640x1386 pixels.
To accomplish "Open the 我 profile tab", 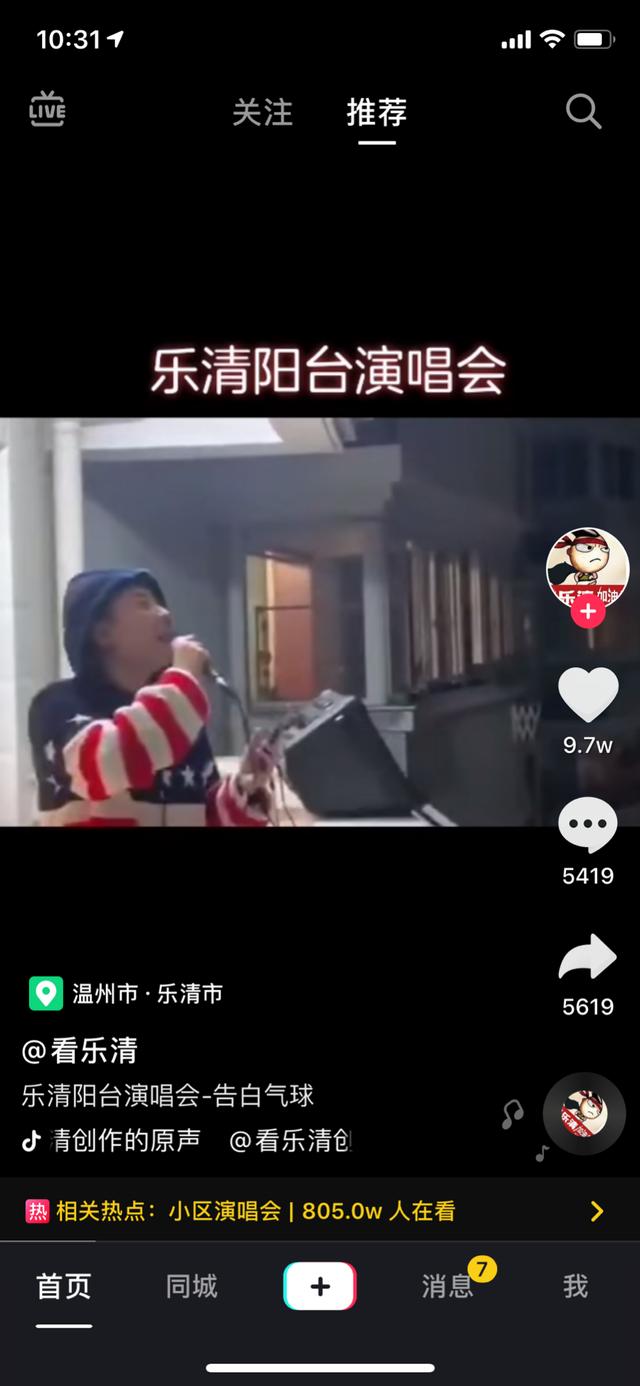I will coord(575,1286).
